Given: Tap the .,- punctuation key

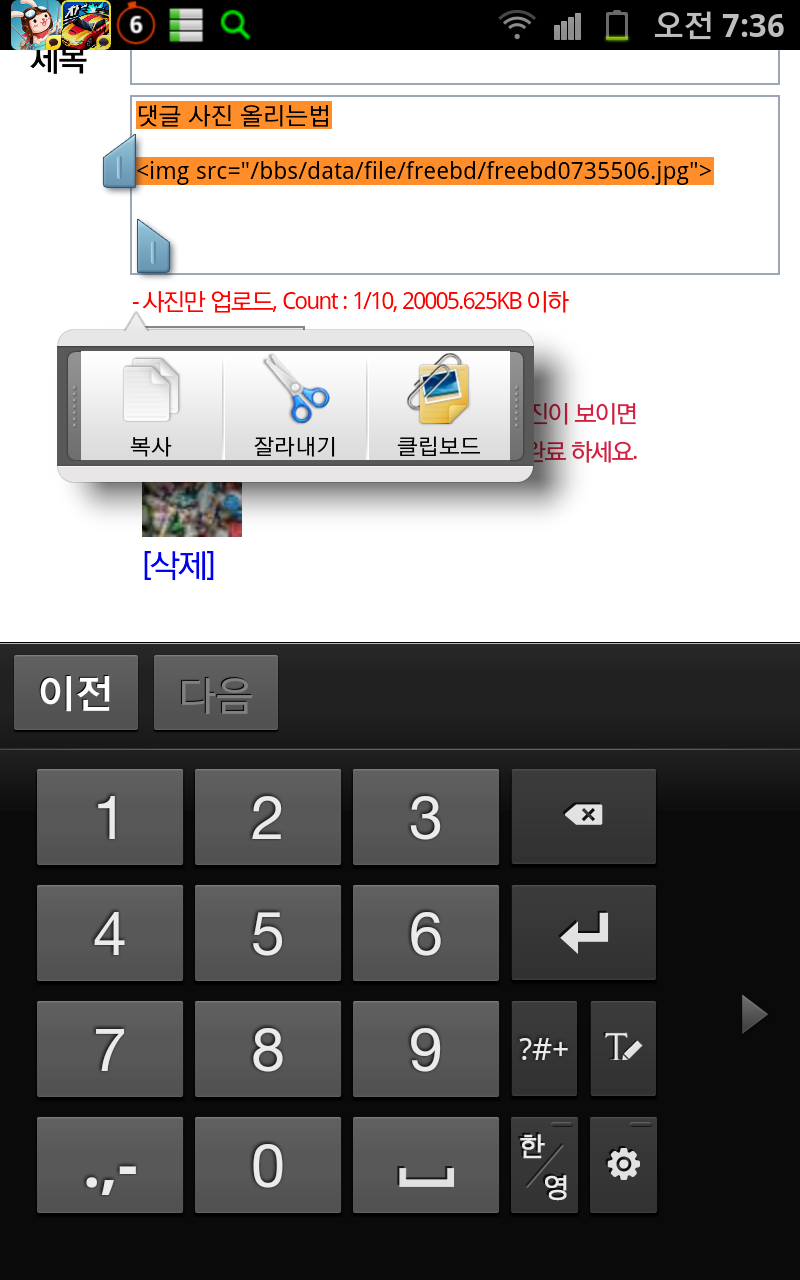Looking at the screenshot, I should (110, 1164).
